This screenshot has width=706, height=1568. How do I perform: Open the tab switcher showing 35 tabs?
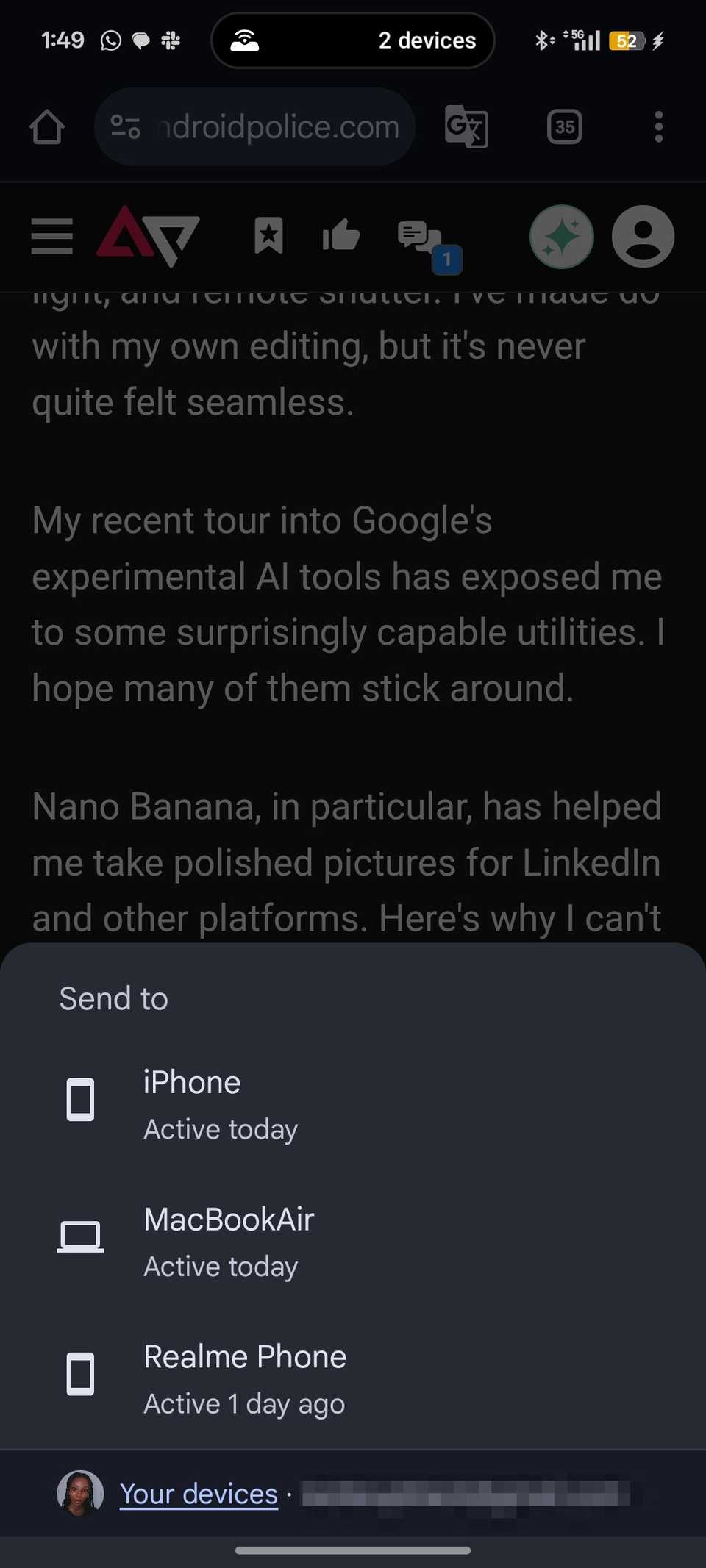[x=563, y=126]
